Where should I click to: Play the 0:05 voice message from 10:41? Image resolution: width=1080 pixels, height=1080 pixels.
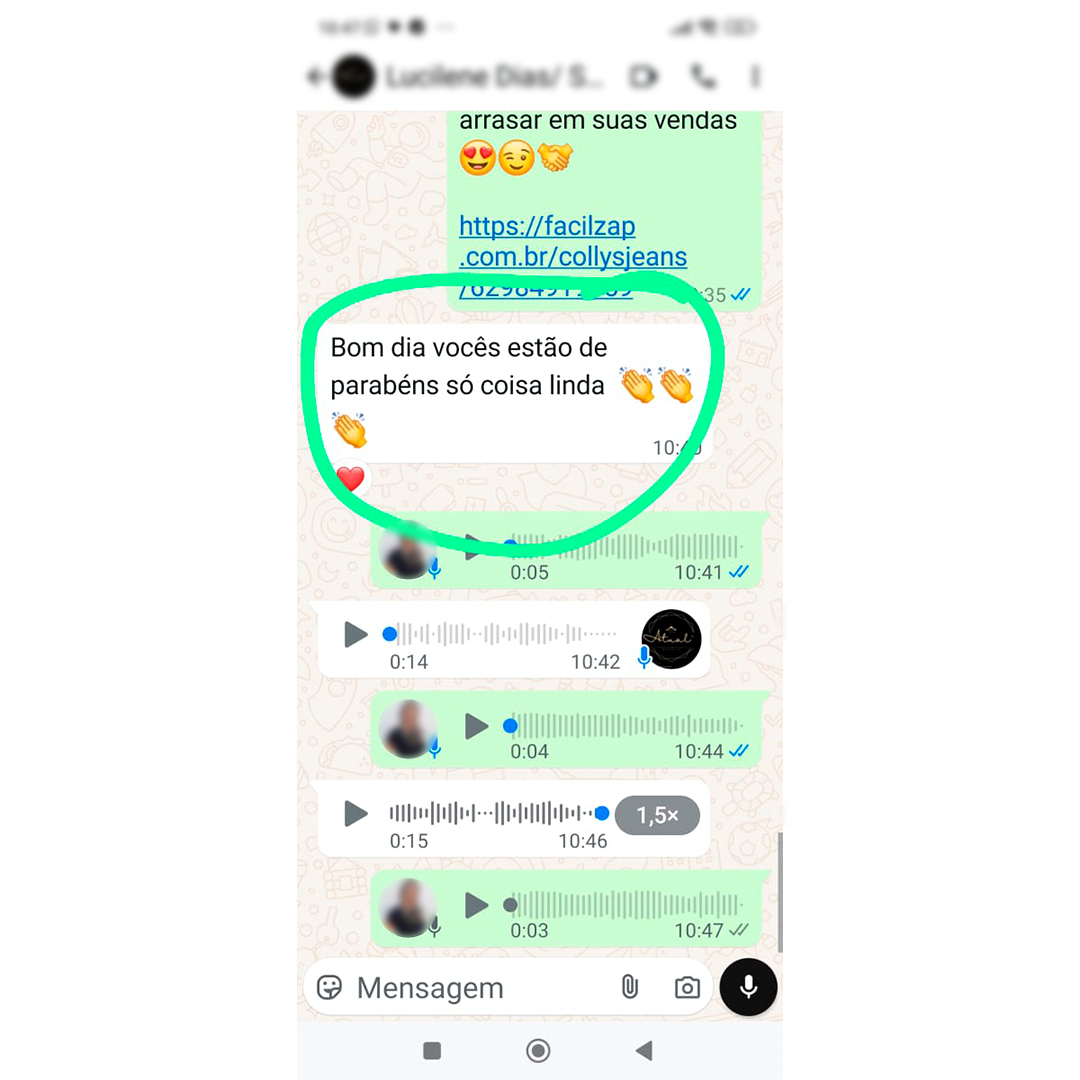475,547
